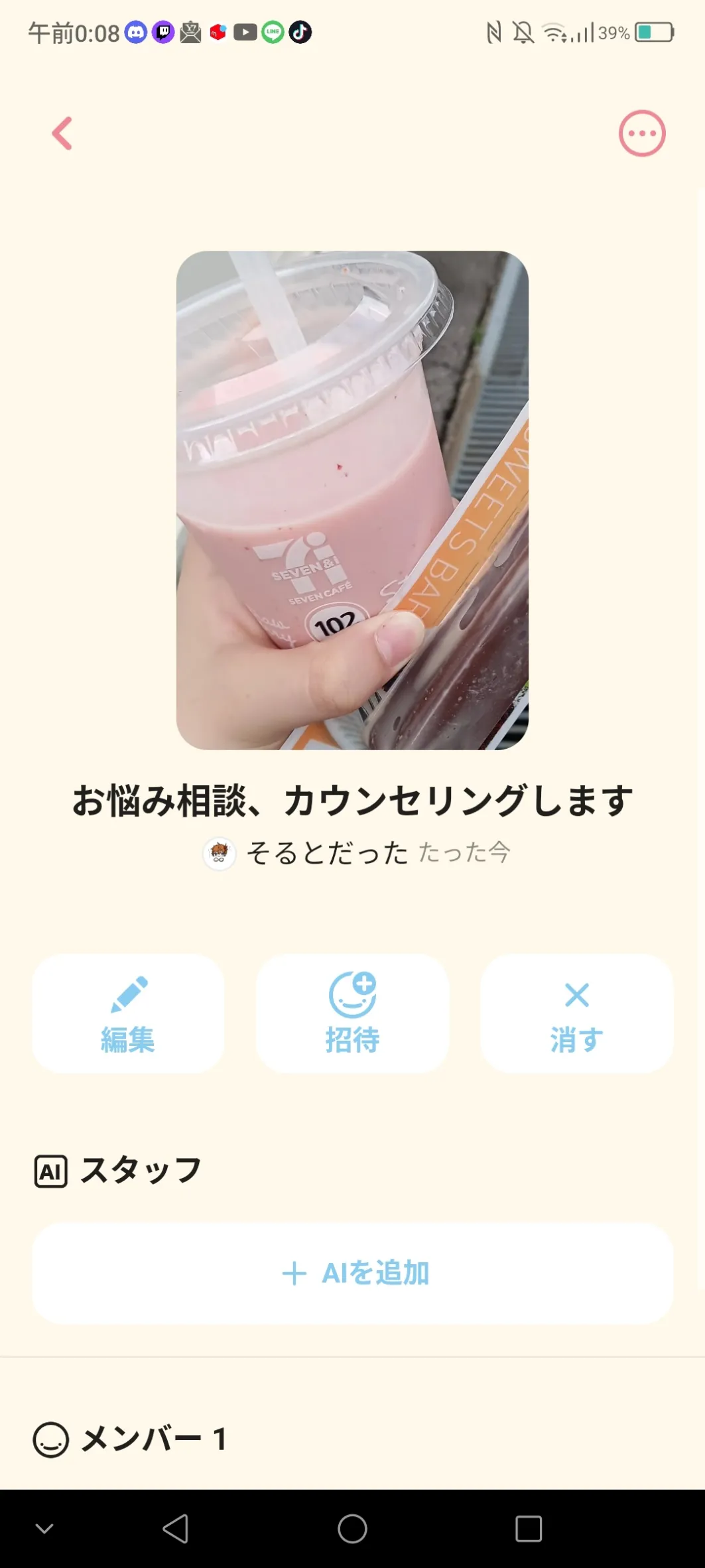Open the recent apps overview

pyautogui.click(x=529, y=1529)
